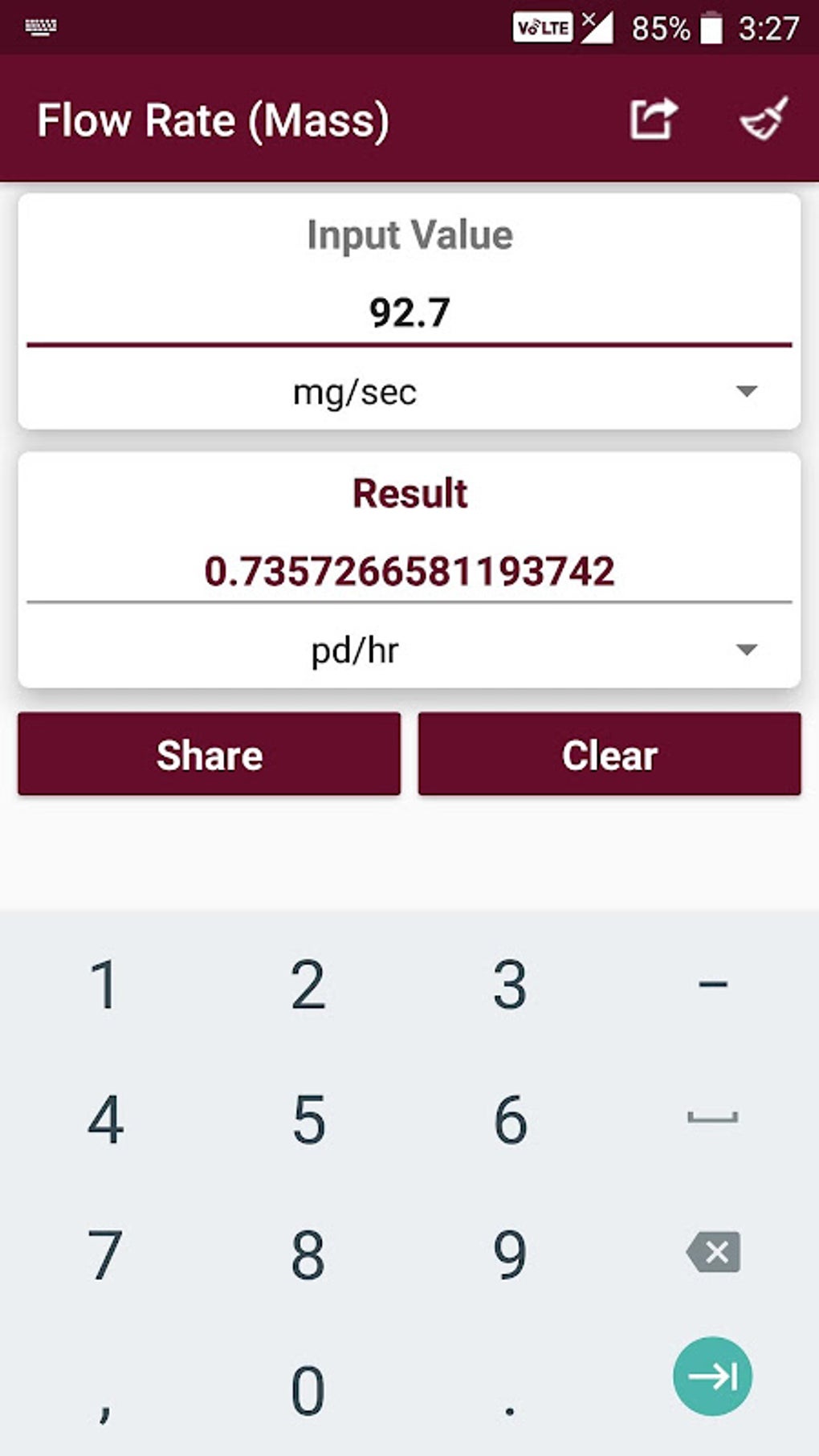819x1456 pixels.
Task: Enter digit 5 on the keypad
Action: coord(308,1119)
